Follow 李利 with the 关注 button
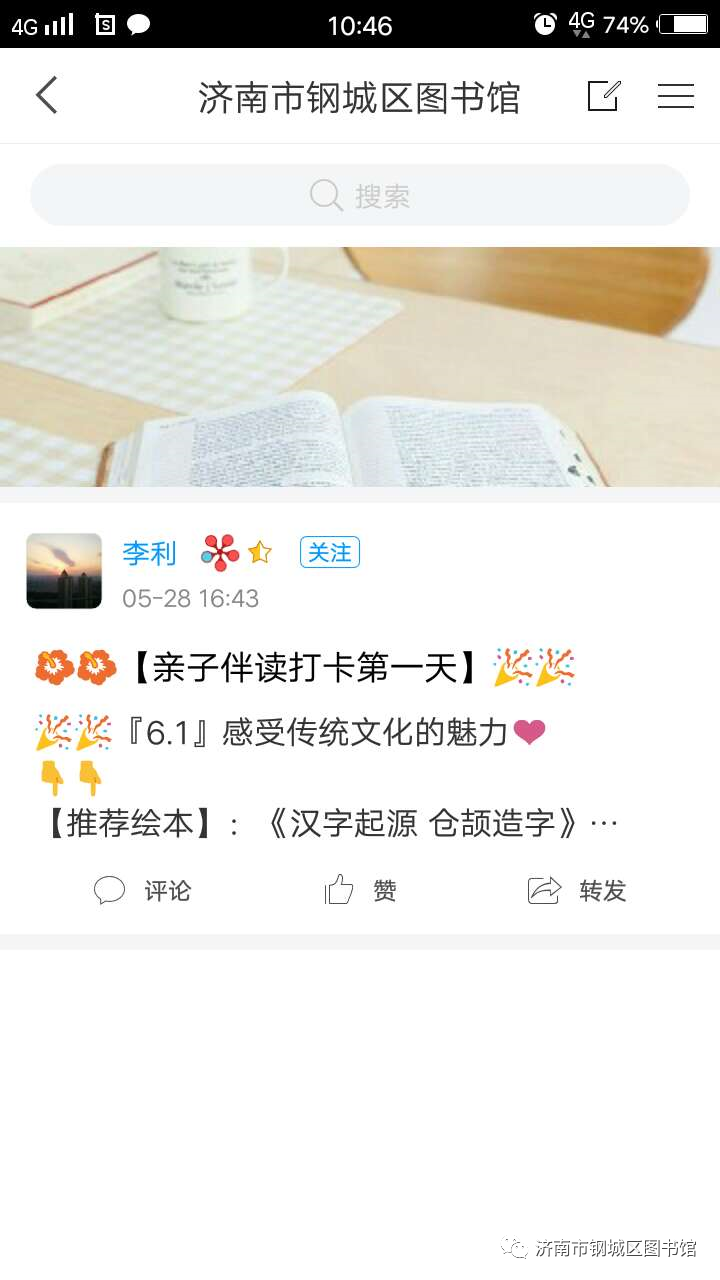Image resolution: width=720 pixels, height=1280 pixels. 329,552
